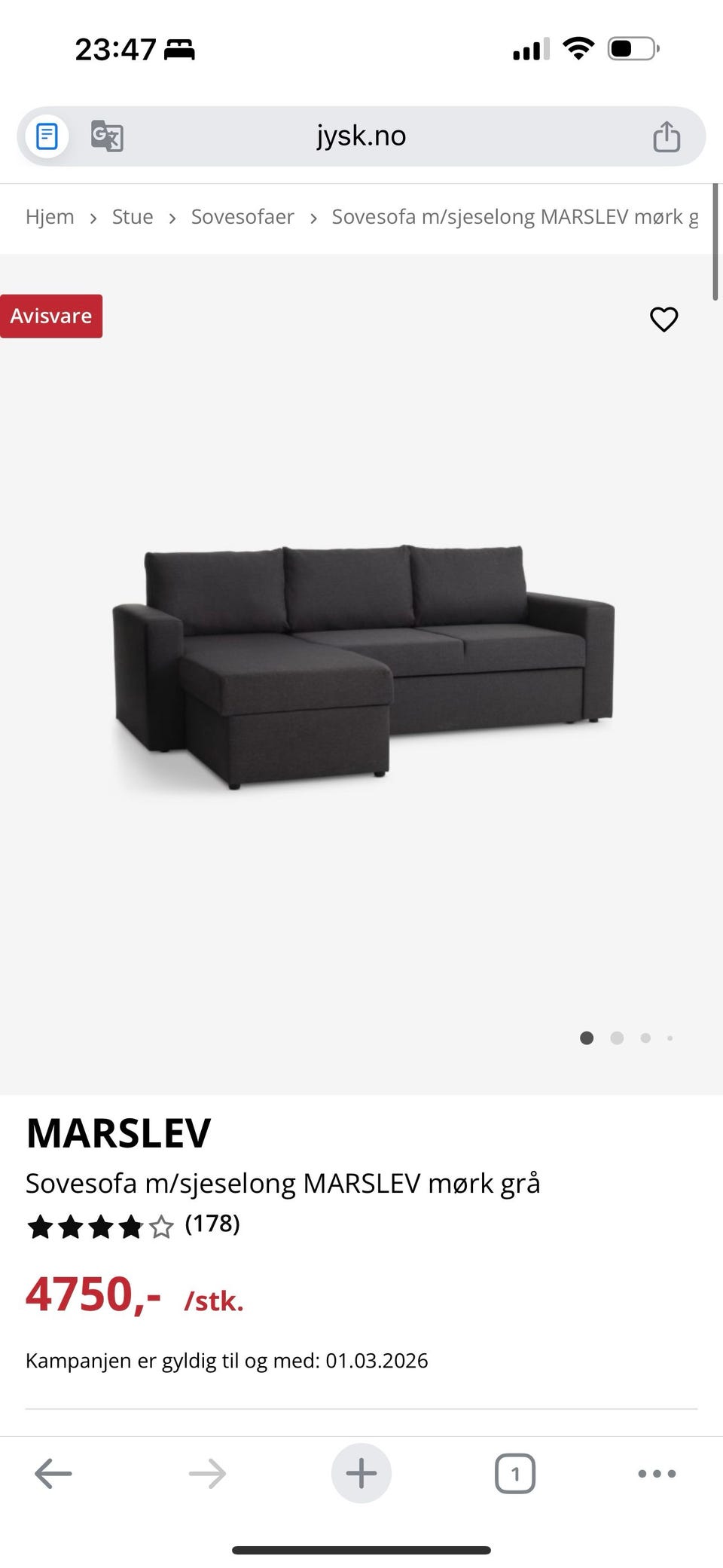
Task: Show the open tabs switcher
Action: pyautogui.click(x=515, y=1473)
